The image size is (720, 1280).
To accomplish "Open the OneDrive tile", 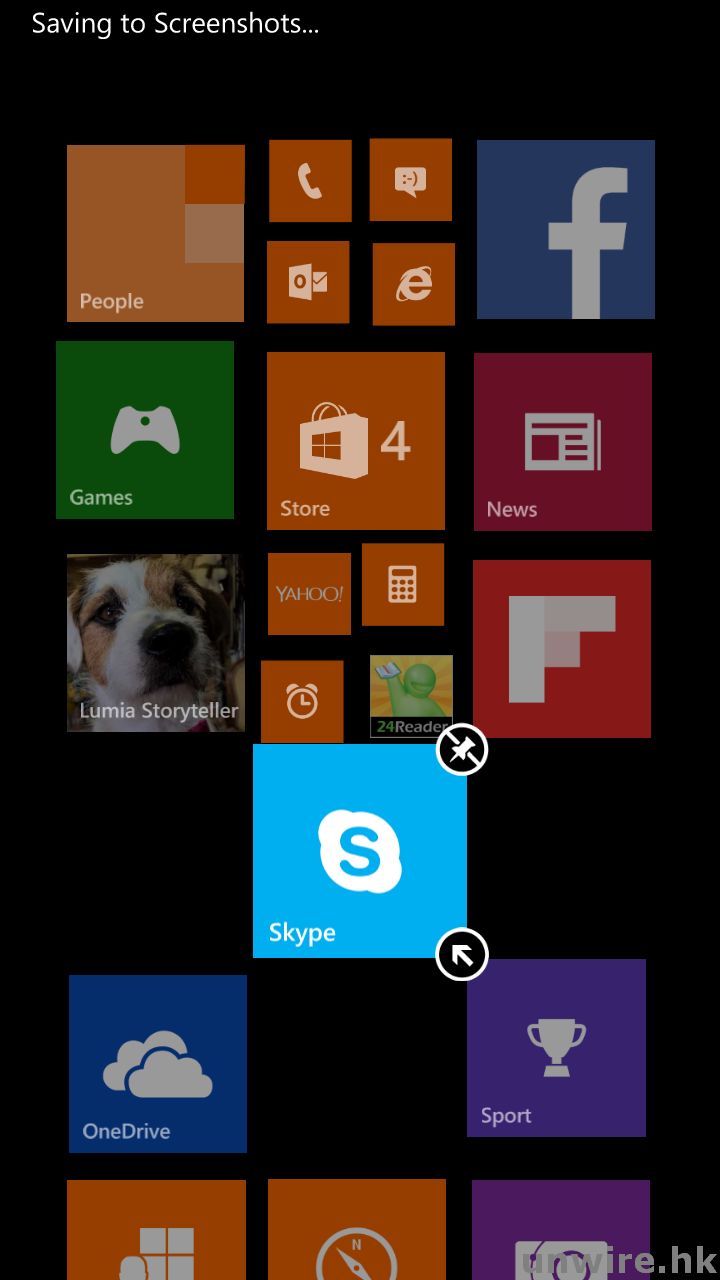I will pyautogui.click(x=157, y=1063).
